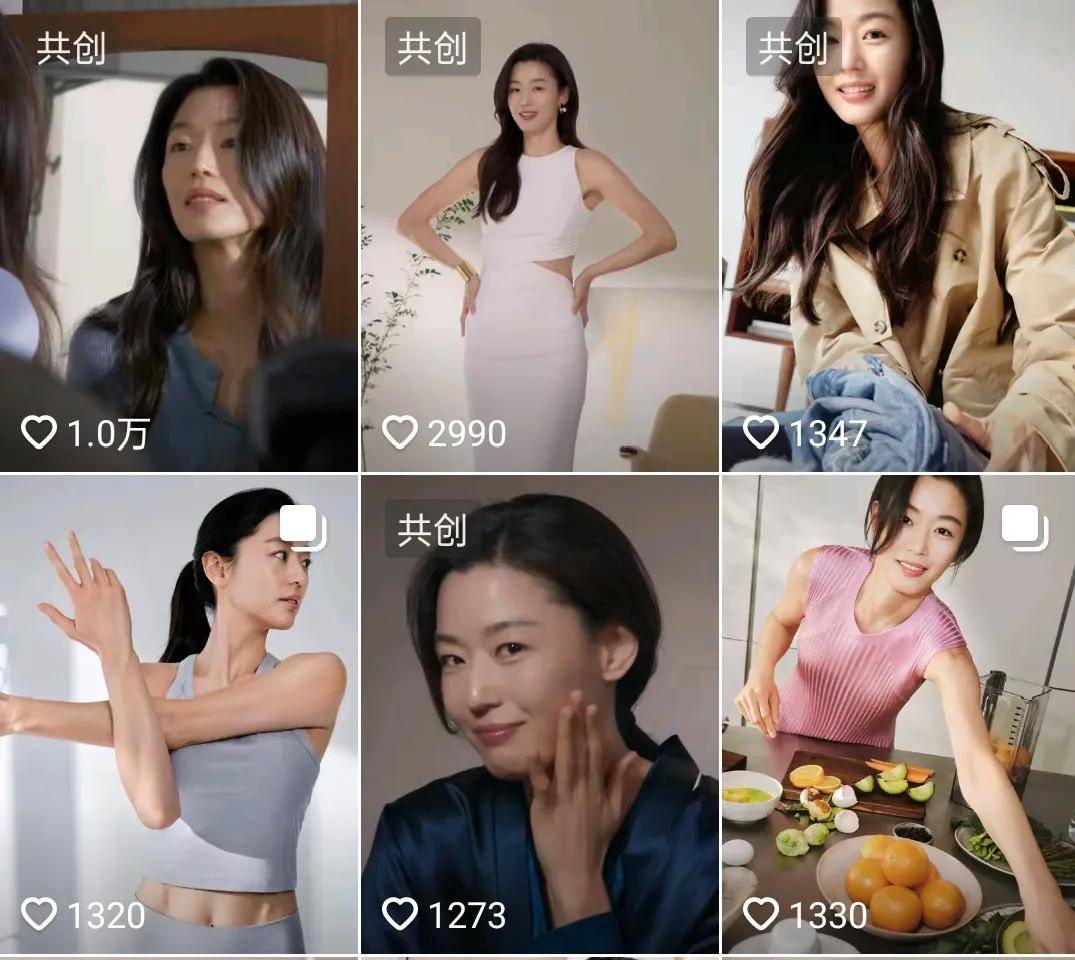
Task: Open the trench coat video with 1347 likes
Action: 898,235
